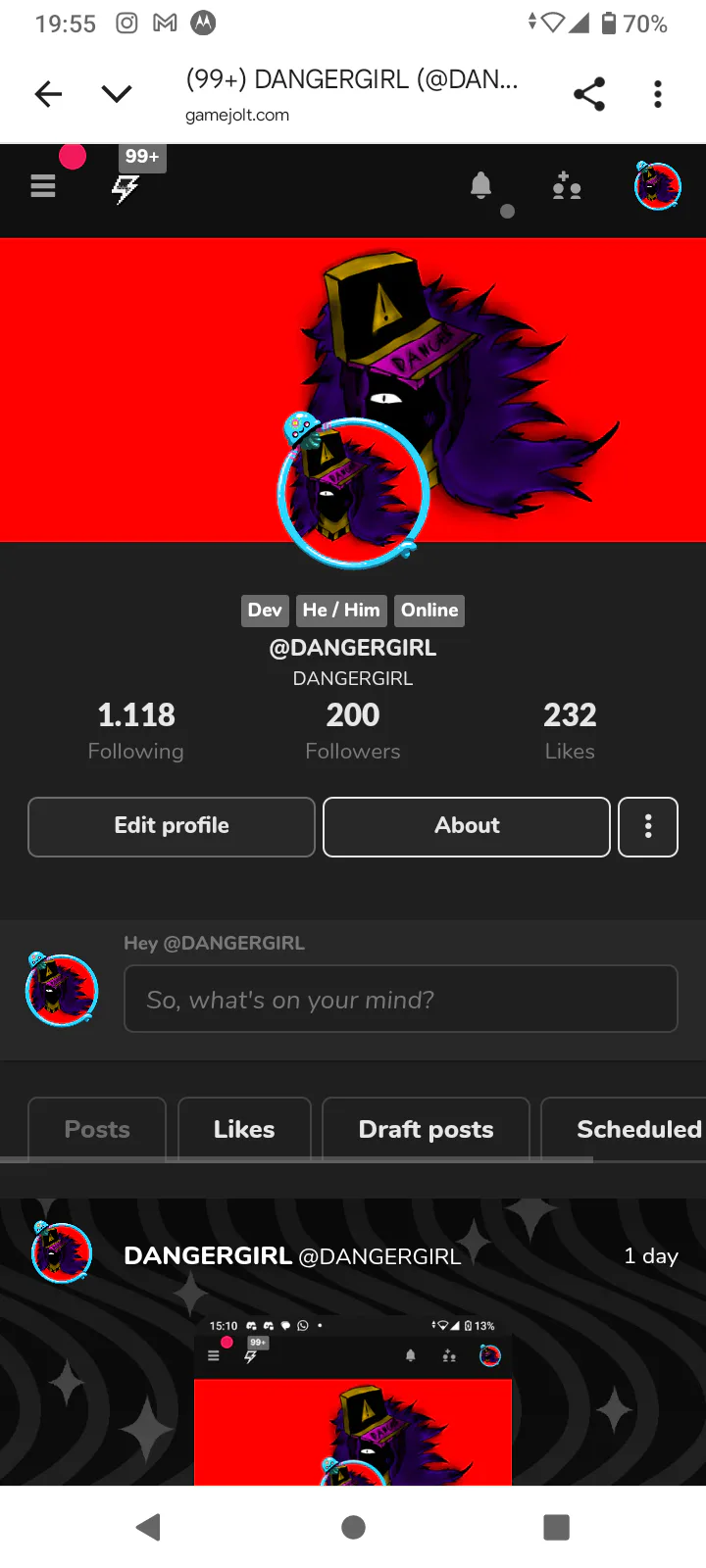The height and width of the screenshot is (1568, 706).
Task: View the 200 Followers list
Action: pos(353,730)
